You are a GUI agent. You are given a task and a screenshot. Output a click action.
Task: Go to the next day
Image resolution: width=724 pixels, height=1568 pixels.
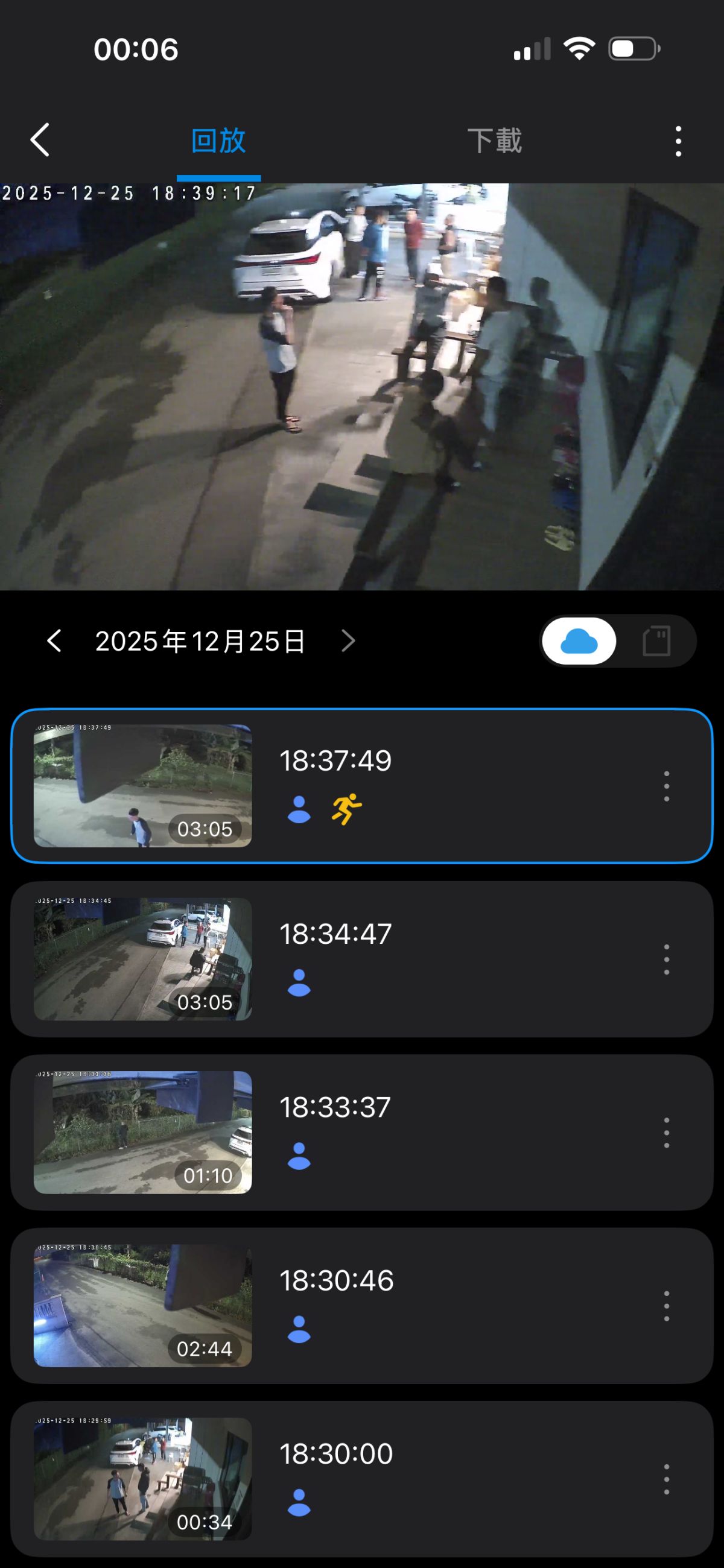[x=348, y=640]
